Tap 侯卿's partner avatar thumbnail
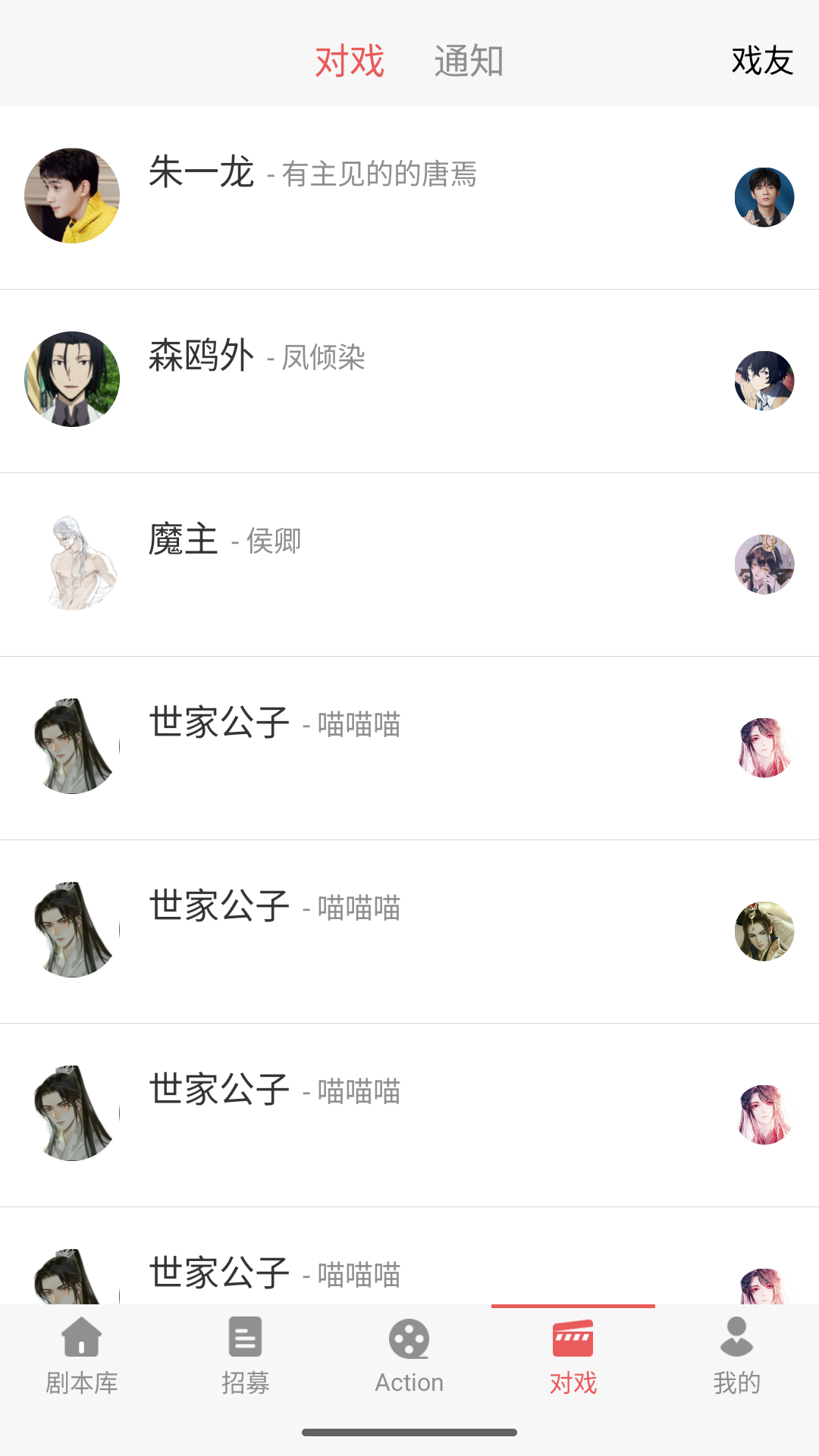This screenshot has height=1456, width=819. [x=765, y=564]
